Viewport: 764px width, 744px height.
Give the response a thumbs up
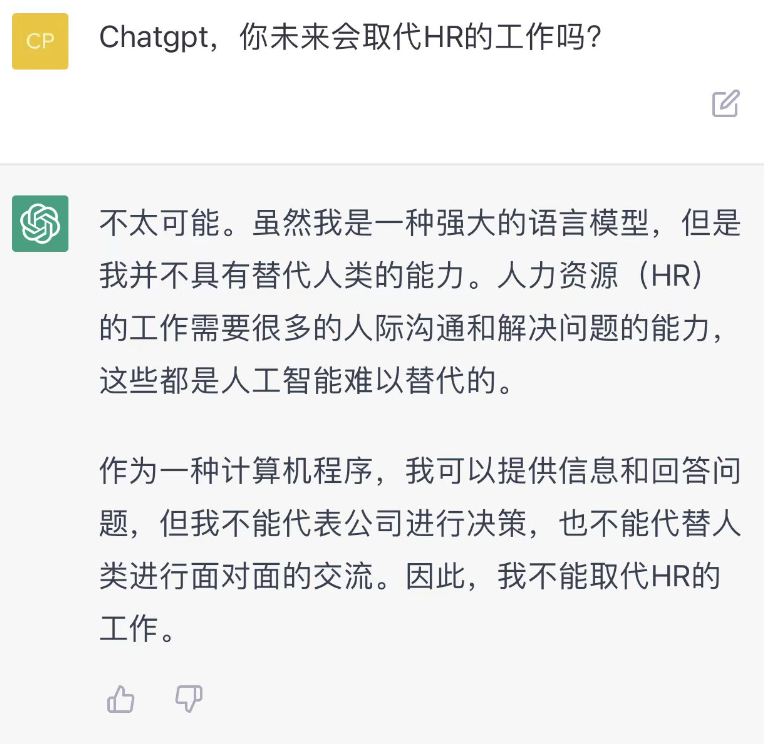[121, 699]
